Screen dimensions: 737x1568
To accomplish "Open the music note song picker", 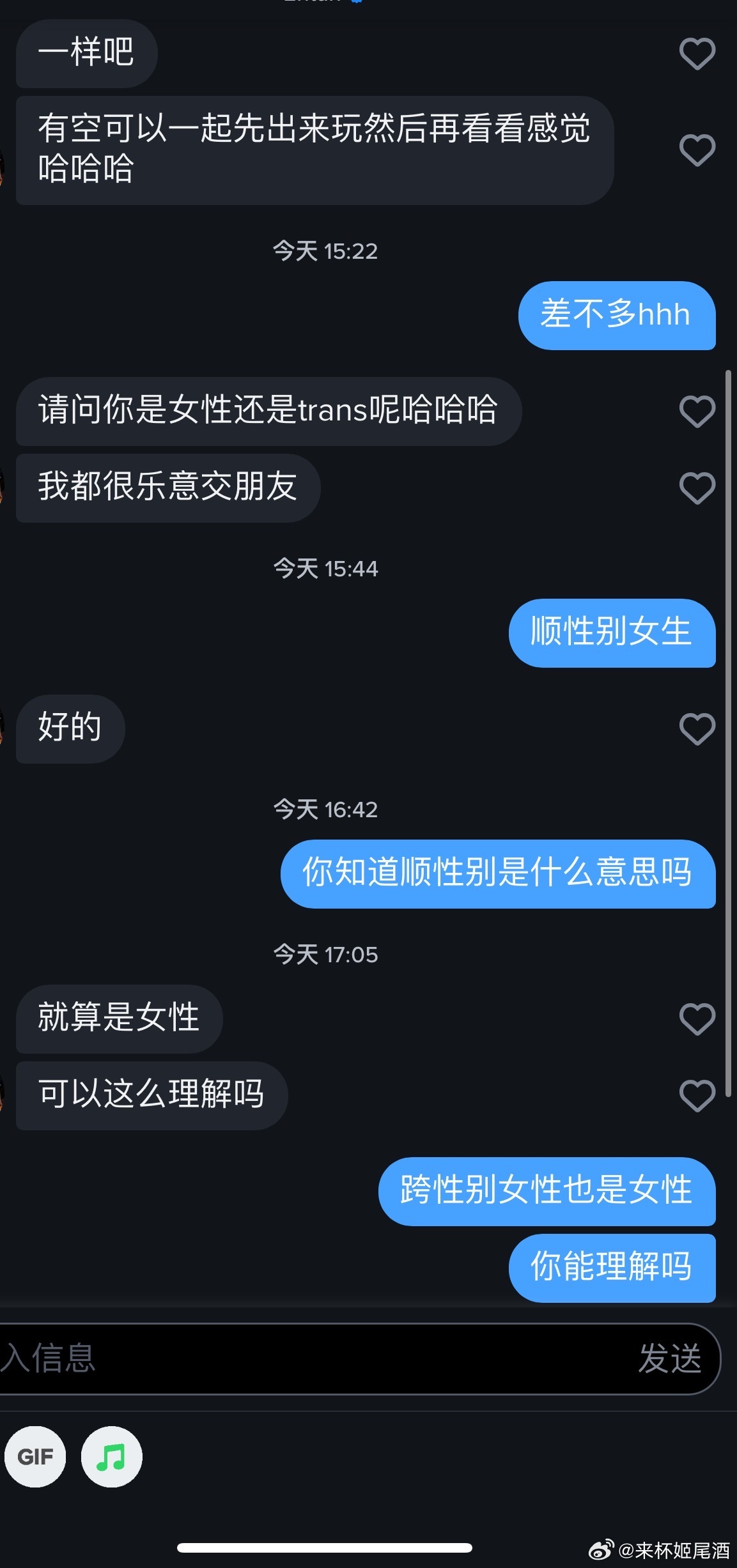I will [111, 1457].
